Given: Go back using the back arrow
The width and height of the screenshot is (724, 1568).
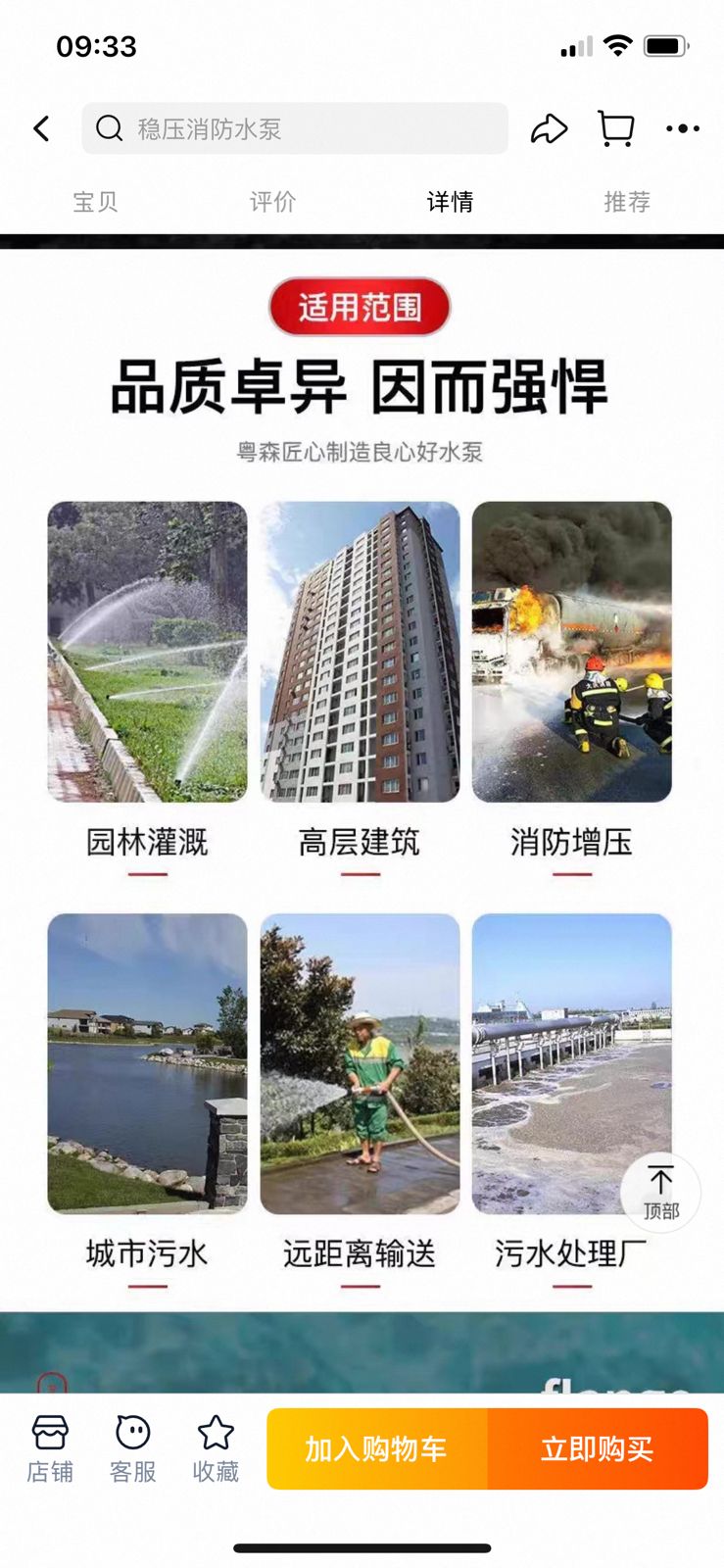Looking at the screenshot, I should (x=41, y=128).
